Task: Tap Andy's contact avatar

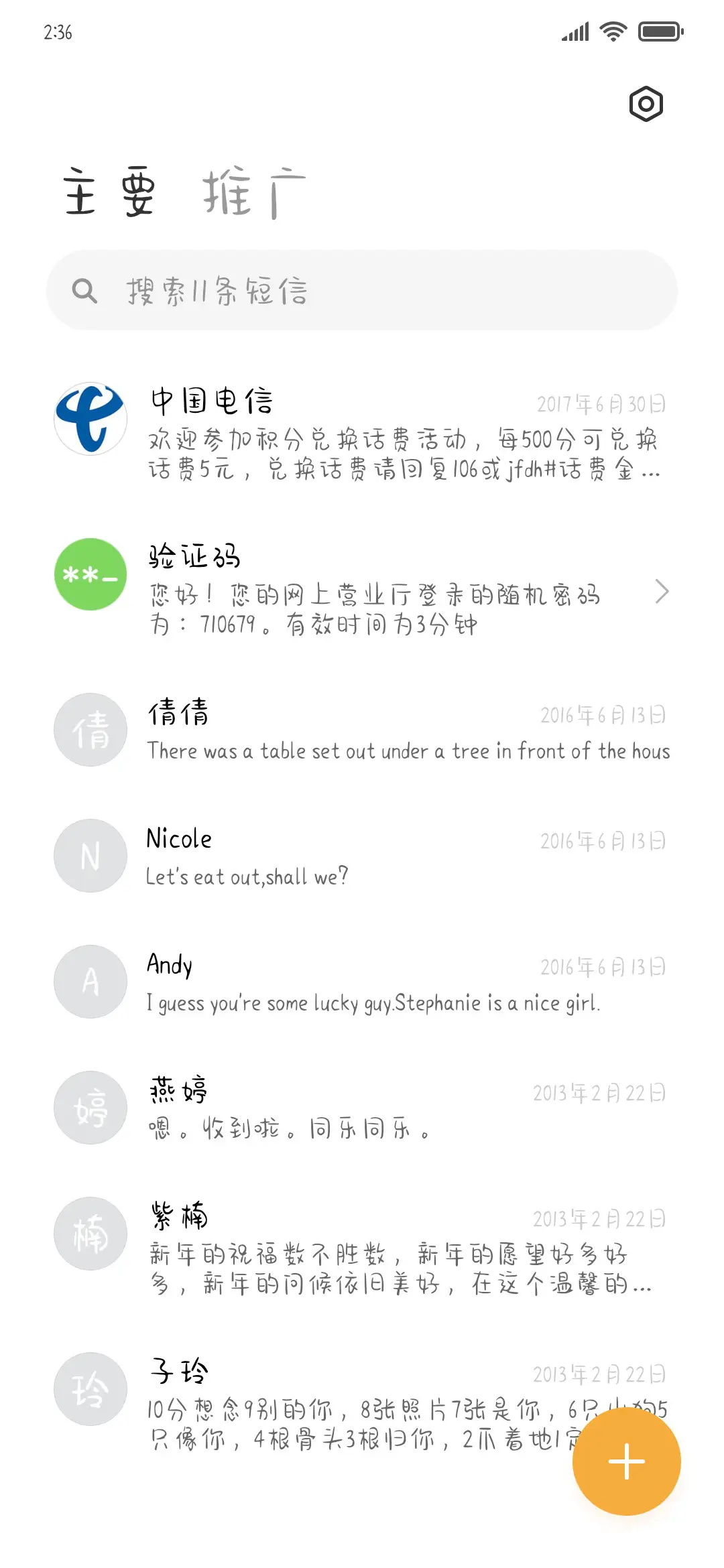Action: click(x=89, y=982)
